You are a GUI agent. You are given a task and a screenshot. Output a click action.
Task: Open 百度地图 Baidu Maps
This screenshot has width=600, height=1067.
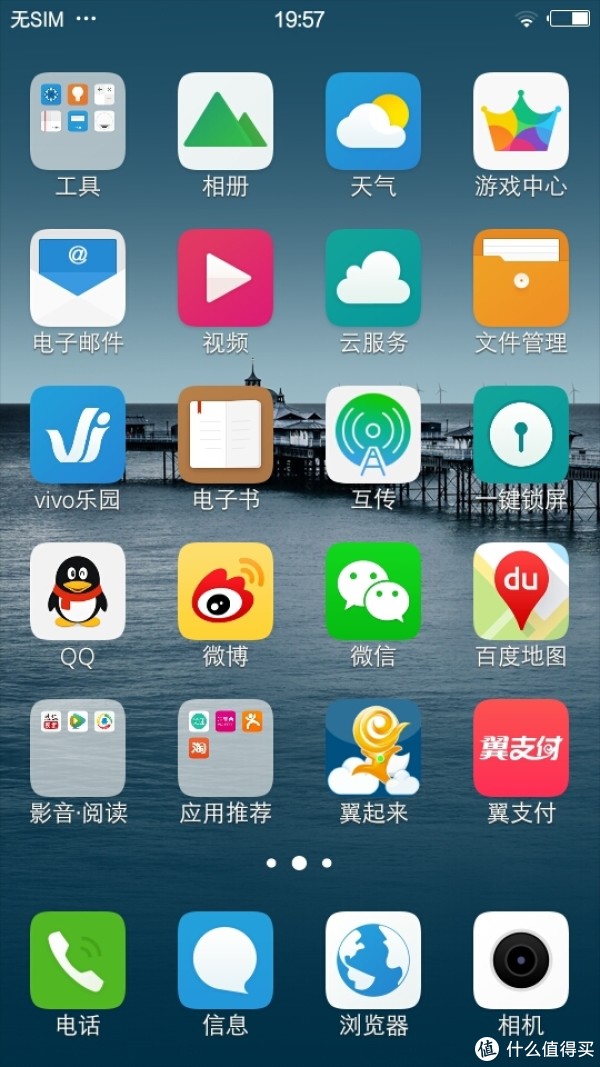520,591
